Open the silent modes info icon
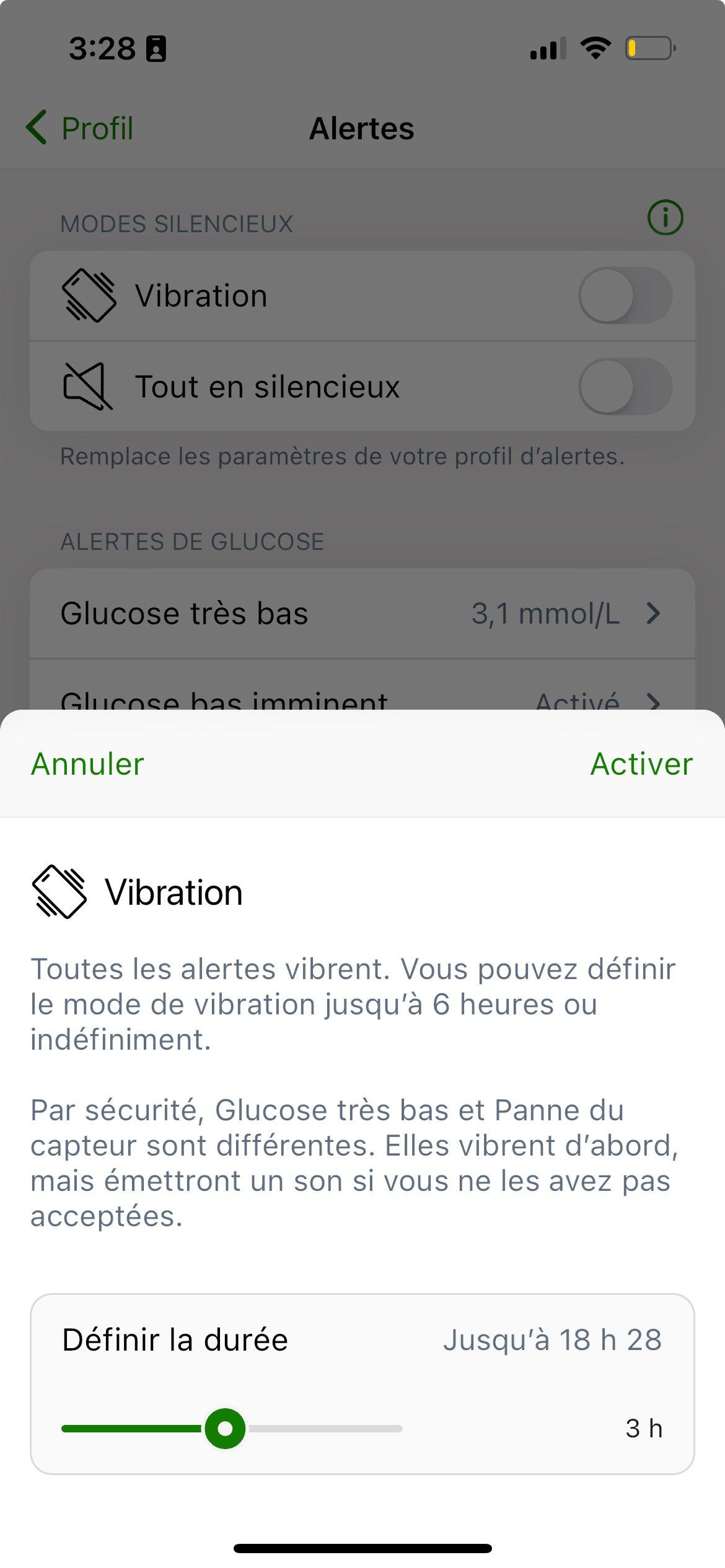 click(665, 218)
